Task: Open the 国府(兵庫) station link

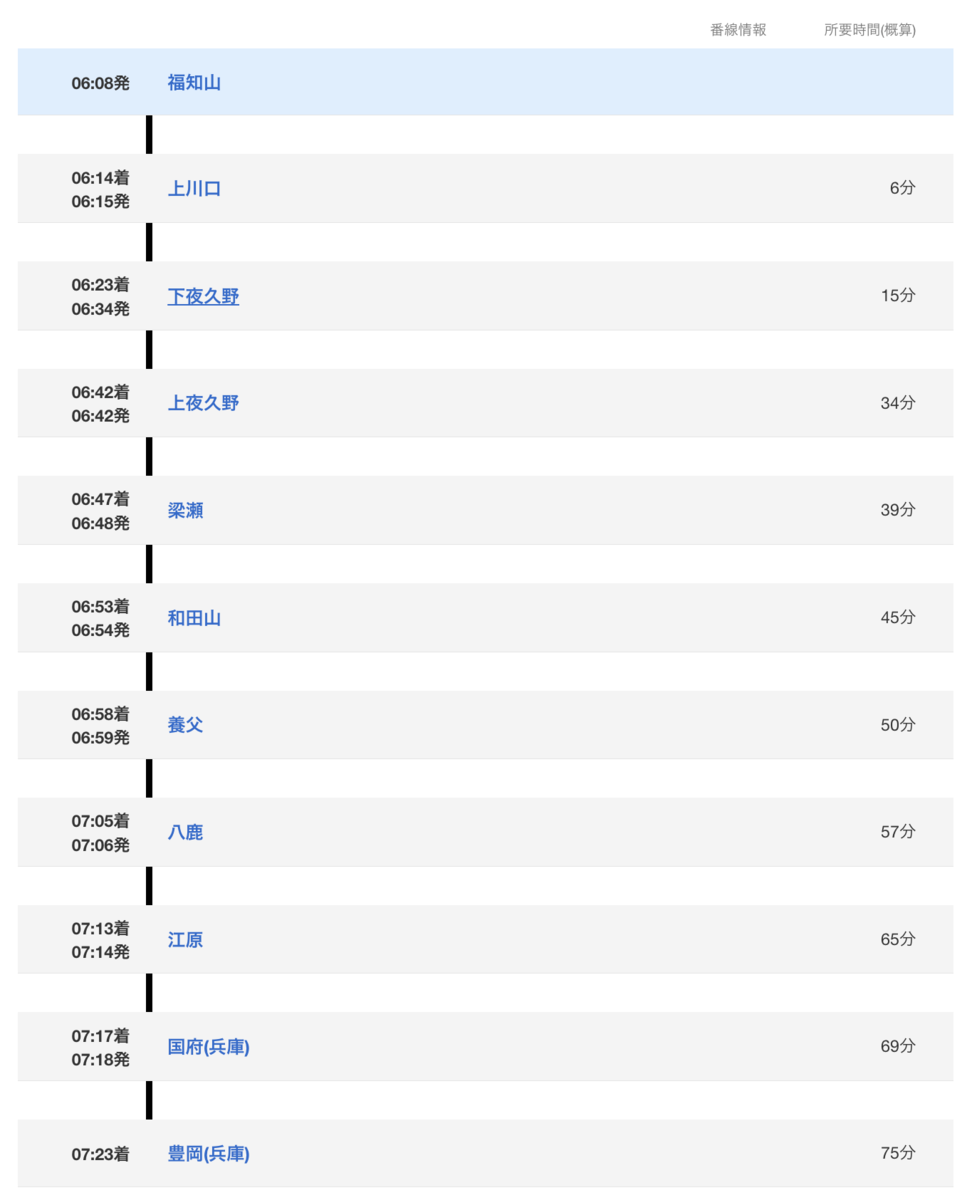Action: (208, 1047)
